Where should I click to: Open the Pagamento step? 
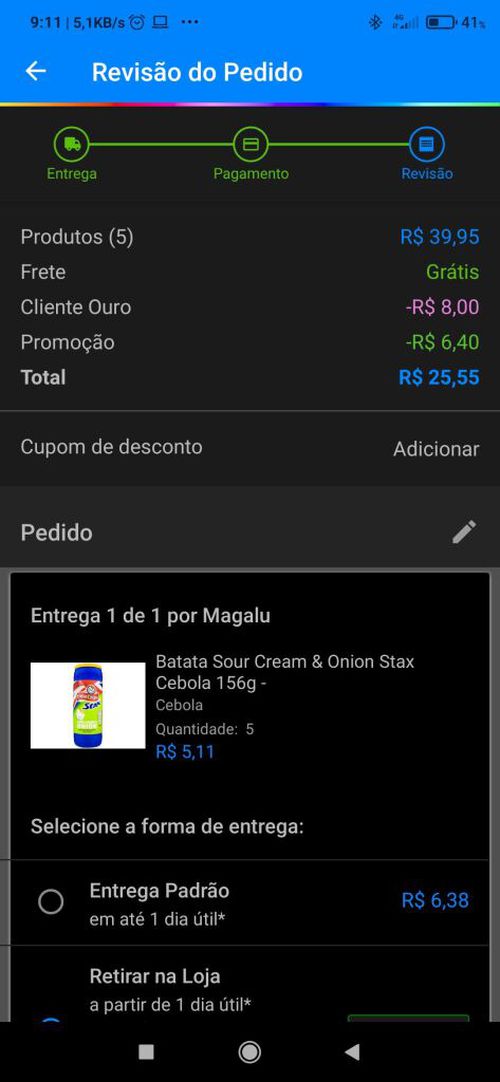250,154
